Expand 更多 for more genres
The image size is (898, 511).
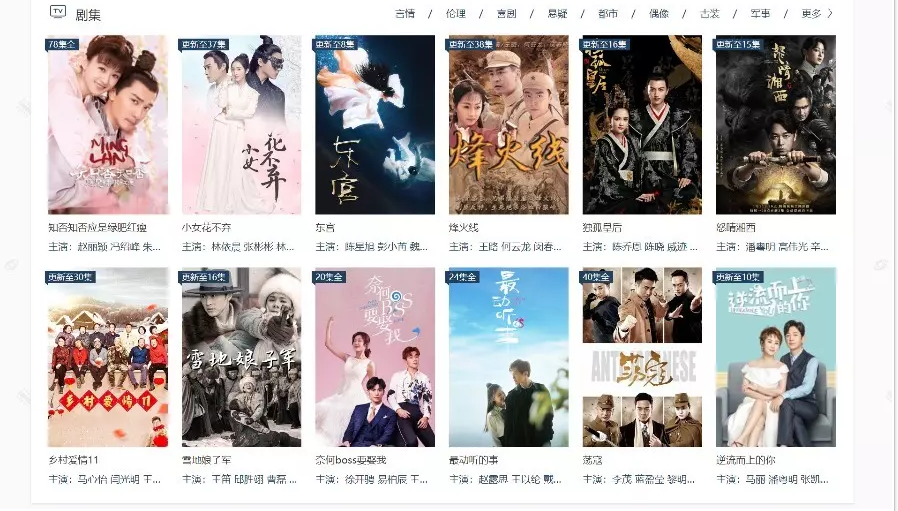pyautogui.click(x=816, y=14)
